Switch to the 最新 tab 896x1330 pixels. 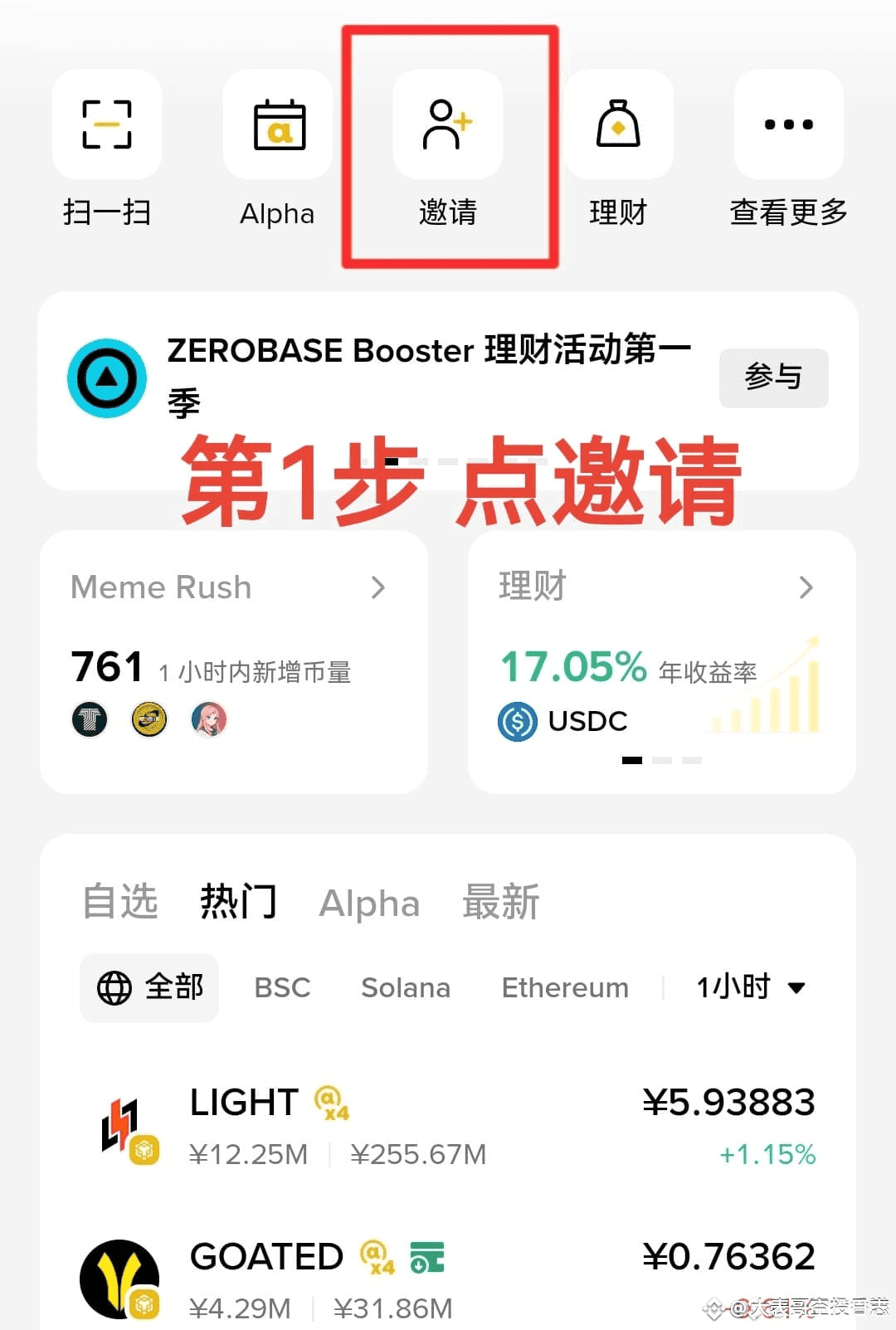(x=501, y=902)
